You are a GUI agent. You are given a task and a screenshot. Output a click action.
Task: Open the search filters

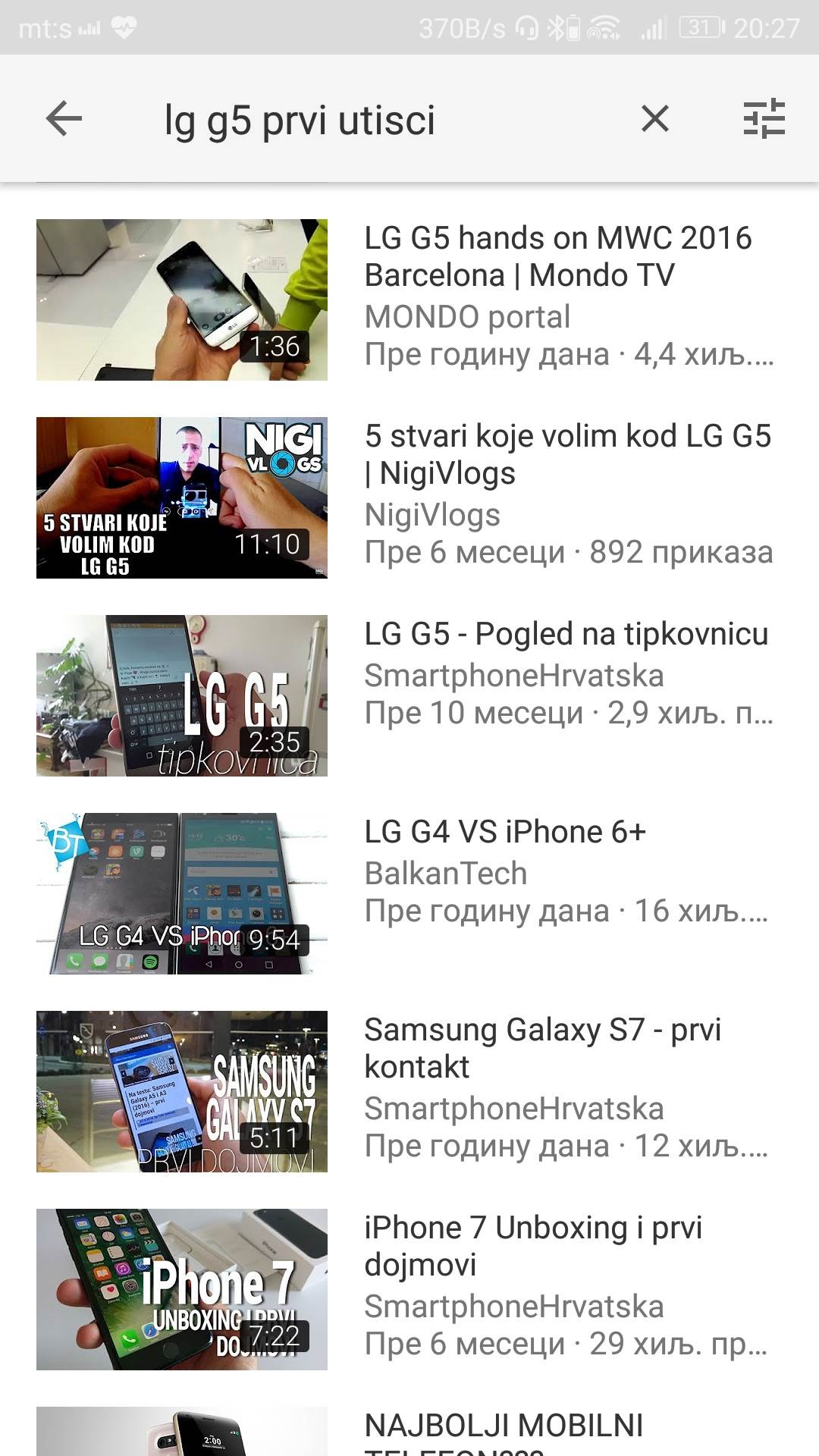tap(764, 119)
